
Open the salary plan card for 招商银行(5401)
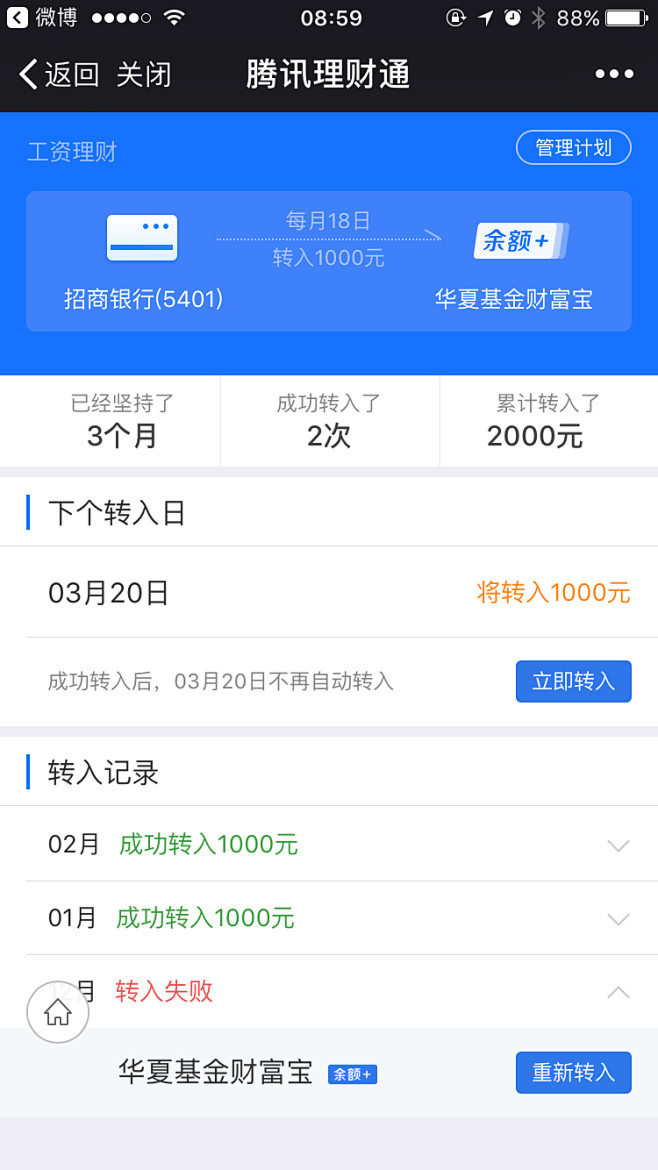click(329, 261)
